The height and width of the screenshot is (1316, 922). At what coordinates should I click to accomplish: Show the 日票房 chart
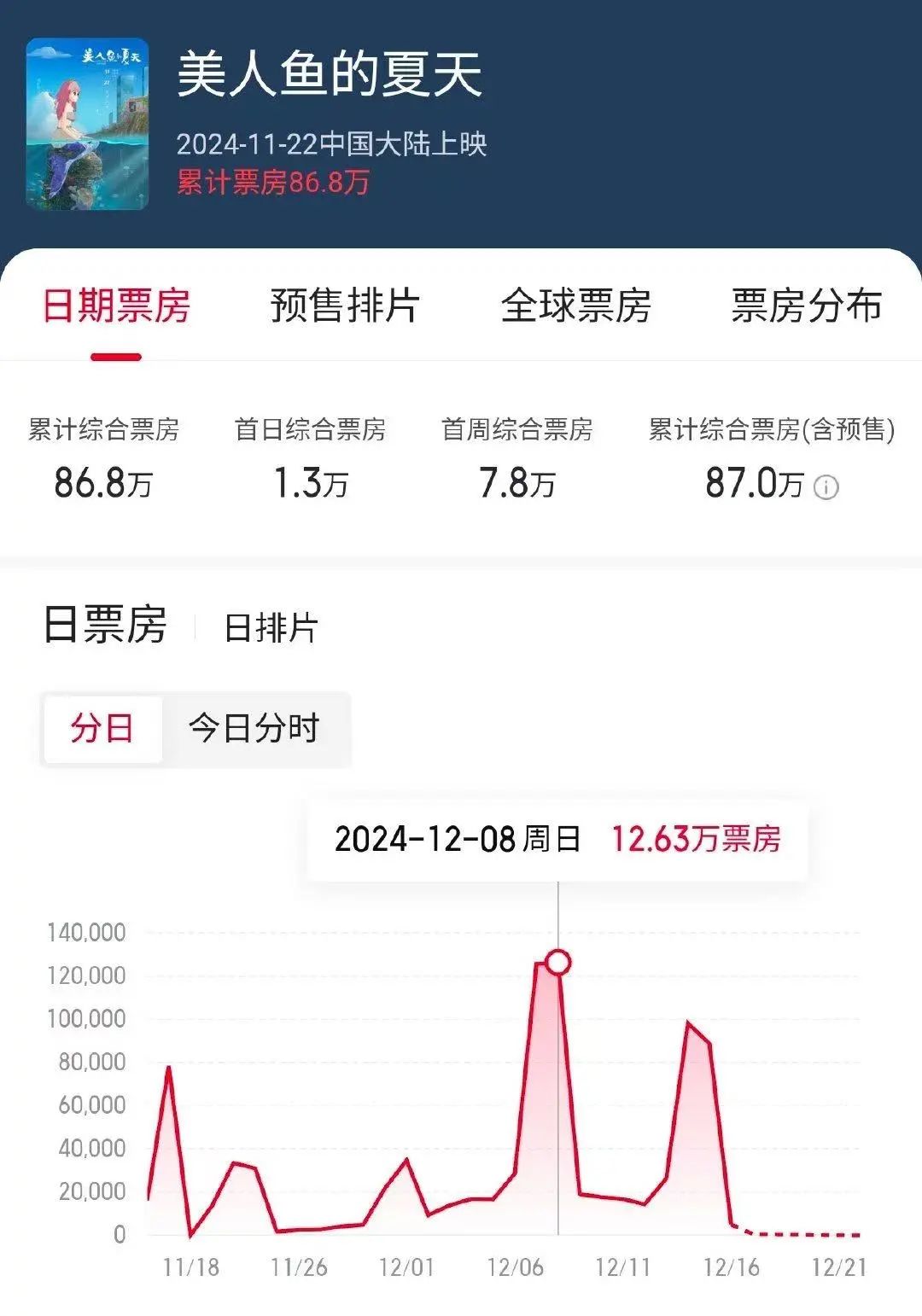(105, 626)
